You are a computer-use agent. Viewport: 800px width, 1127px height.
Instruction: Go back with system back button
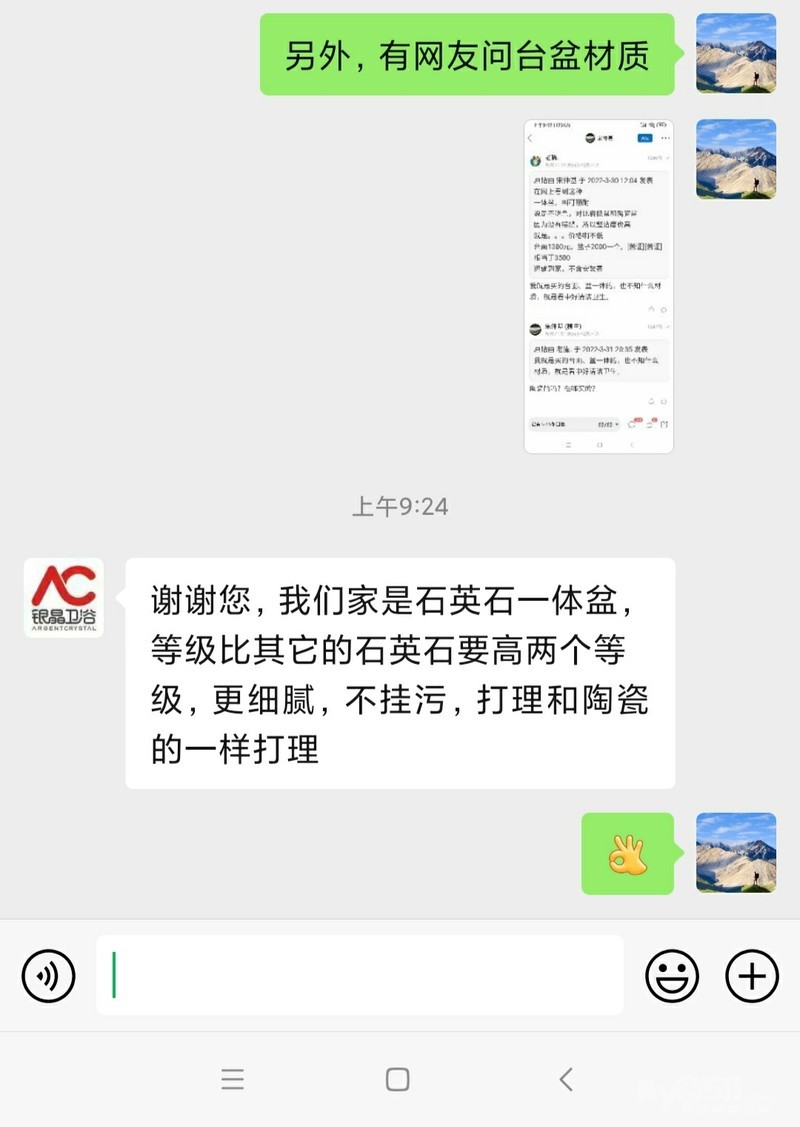coord(566,1079)
